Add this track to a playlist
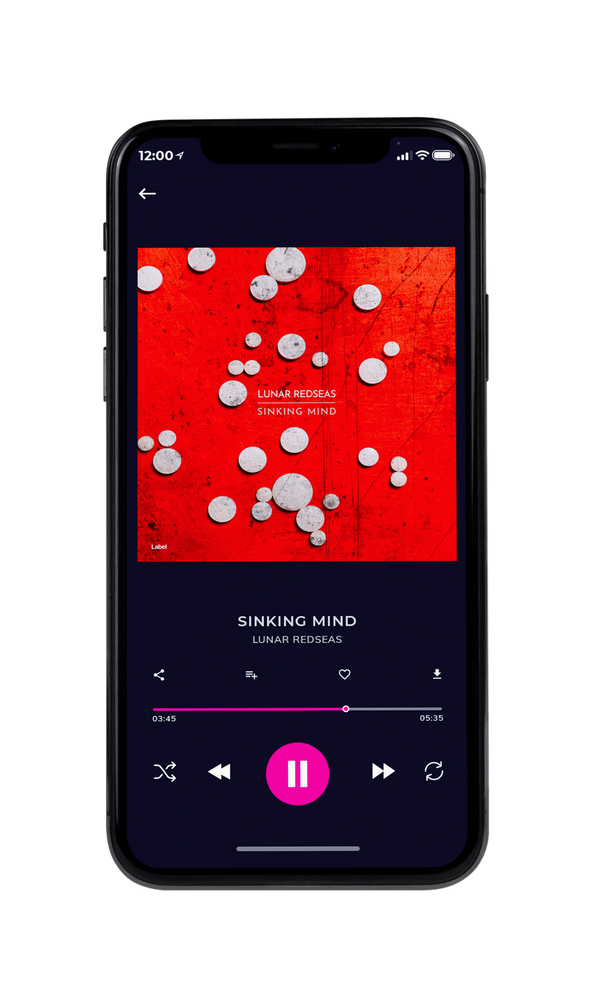 point(251,675)
